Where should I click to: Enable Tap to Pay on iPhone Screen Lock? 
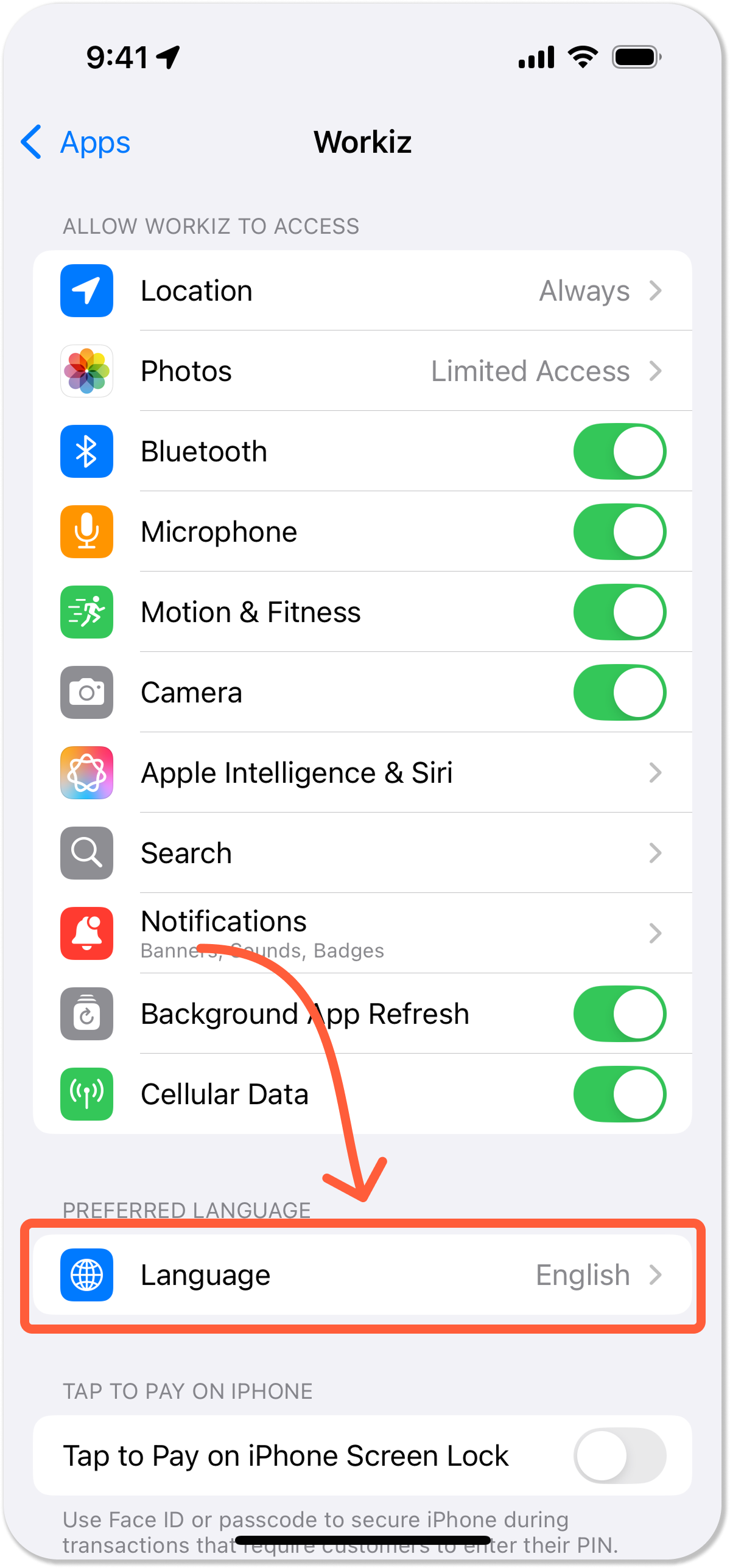tap(619, 1455)
